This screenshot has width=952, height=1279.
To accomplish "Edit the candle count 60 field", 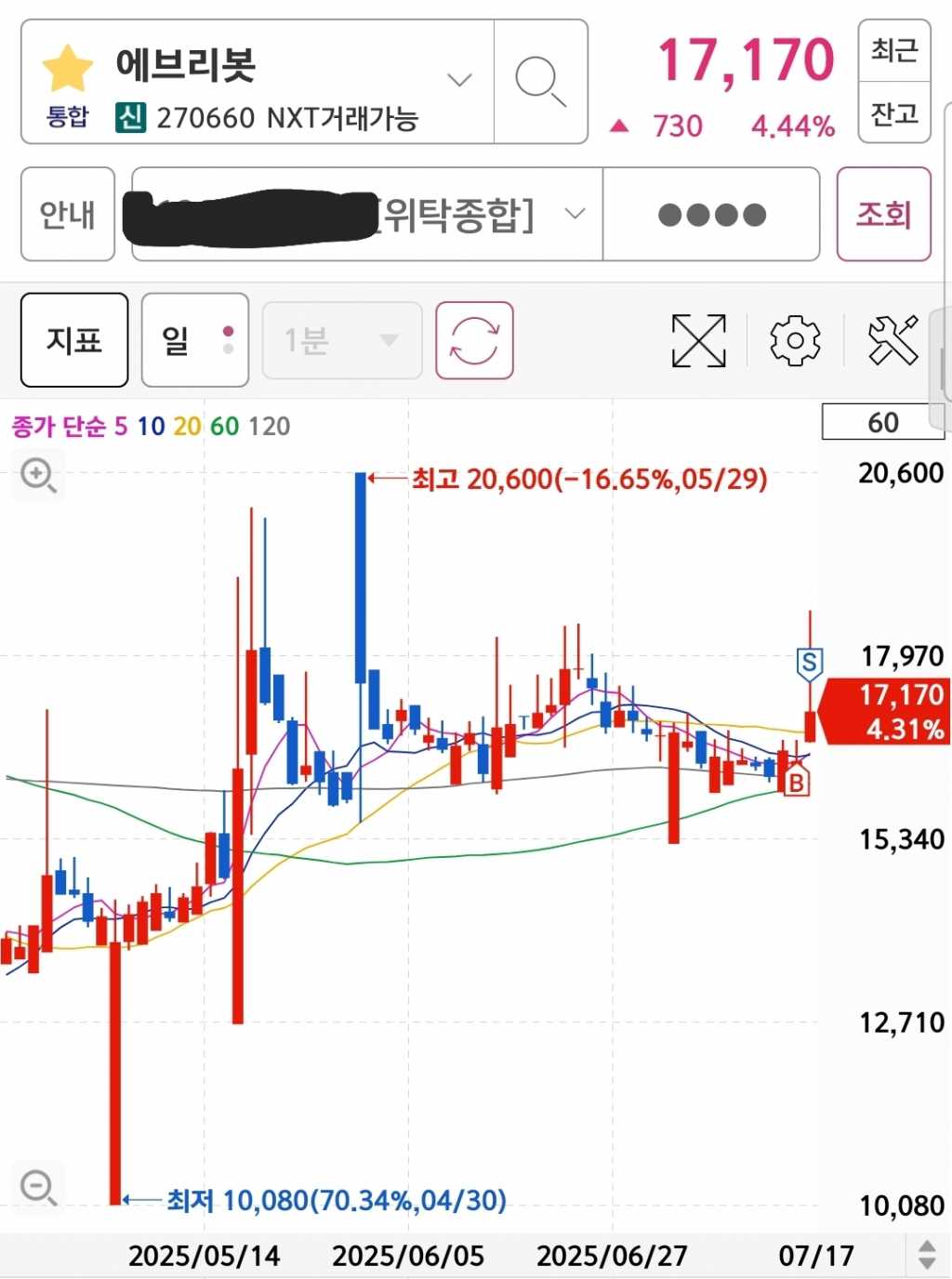I will tap(881, 423).
